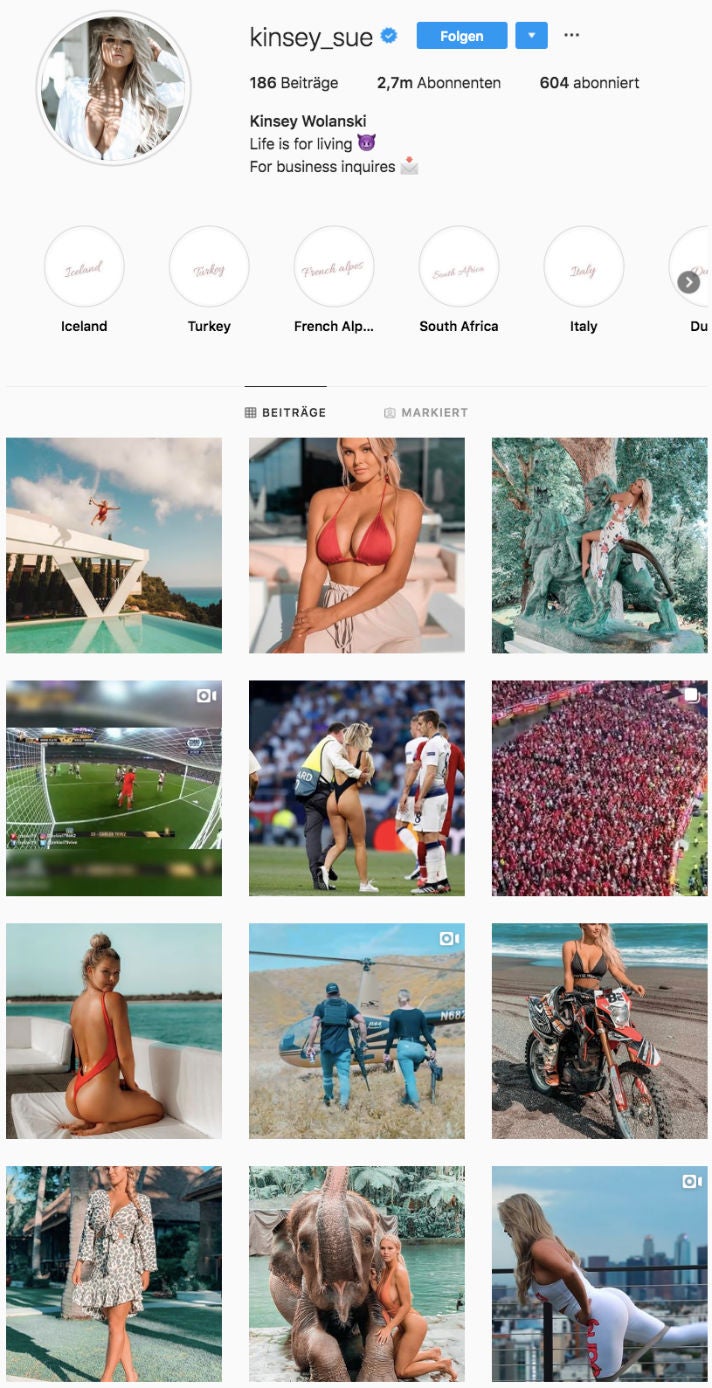The image size is (712, 1388).
Task: Play the football goal video post
Action: (114, 788)
